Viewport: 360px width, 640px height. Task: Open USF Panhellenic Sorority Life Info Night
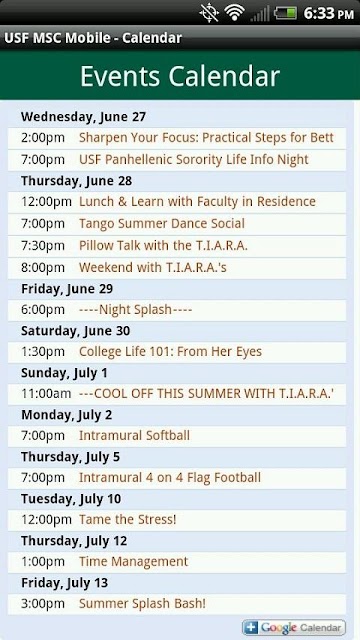tap(193, 160)
